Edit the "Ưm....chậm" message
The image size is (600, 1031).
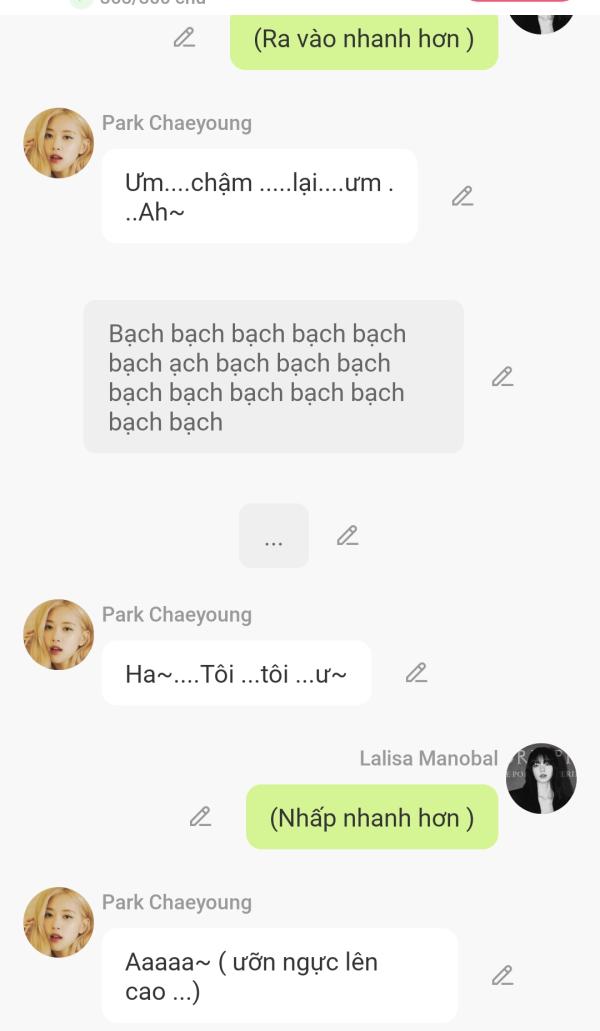(462, 196)
